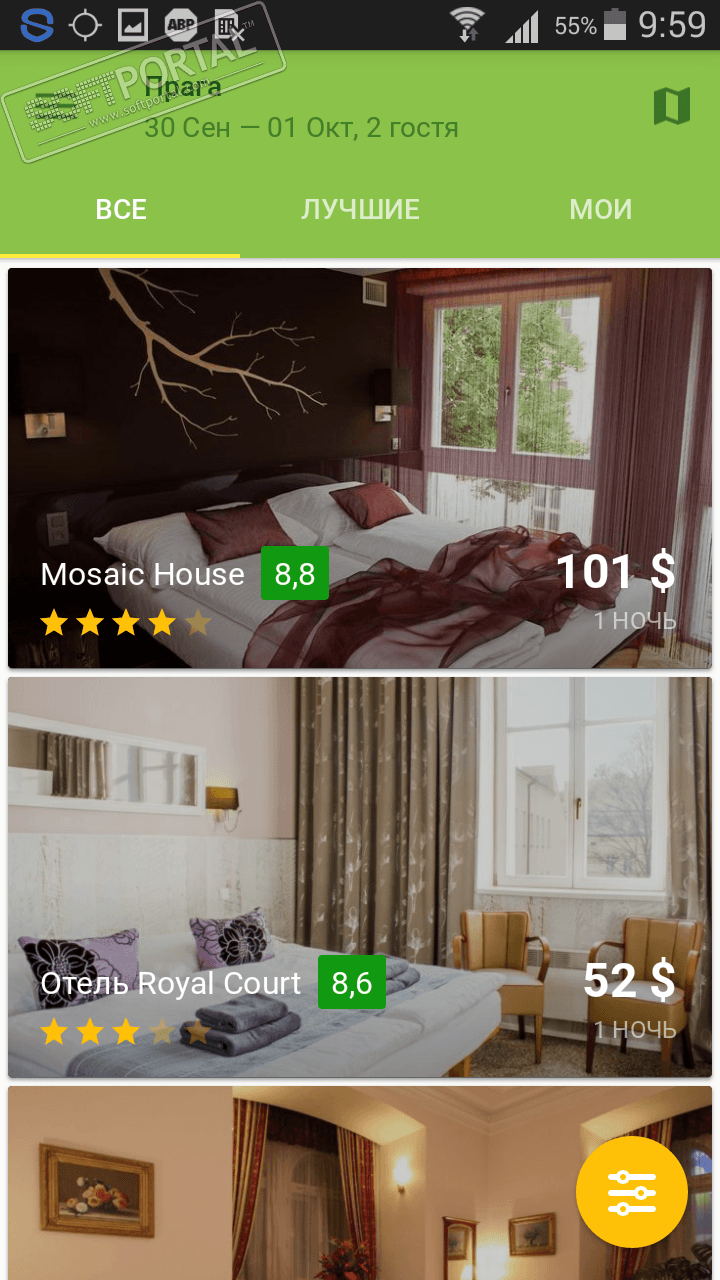
Task: Open the map view icon
Action: coord(671,106)
